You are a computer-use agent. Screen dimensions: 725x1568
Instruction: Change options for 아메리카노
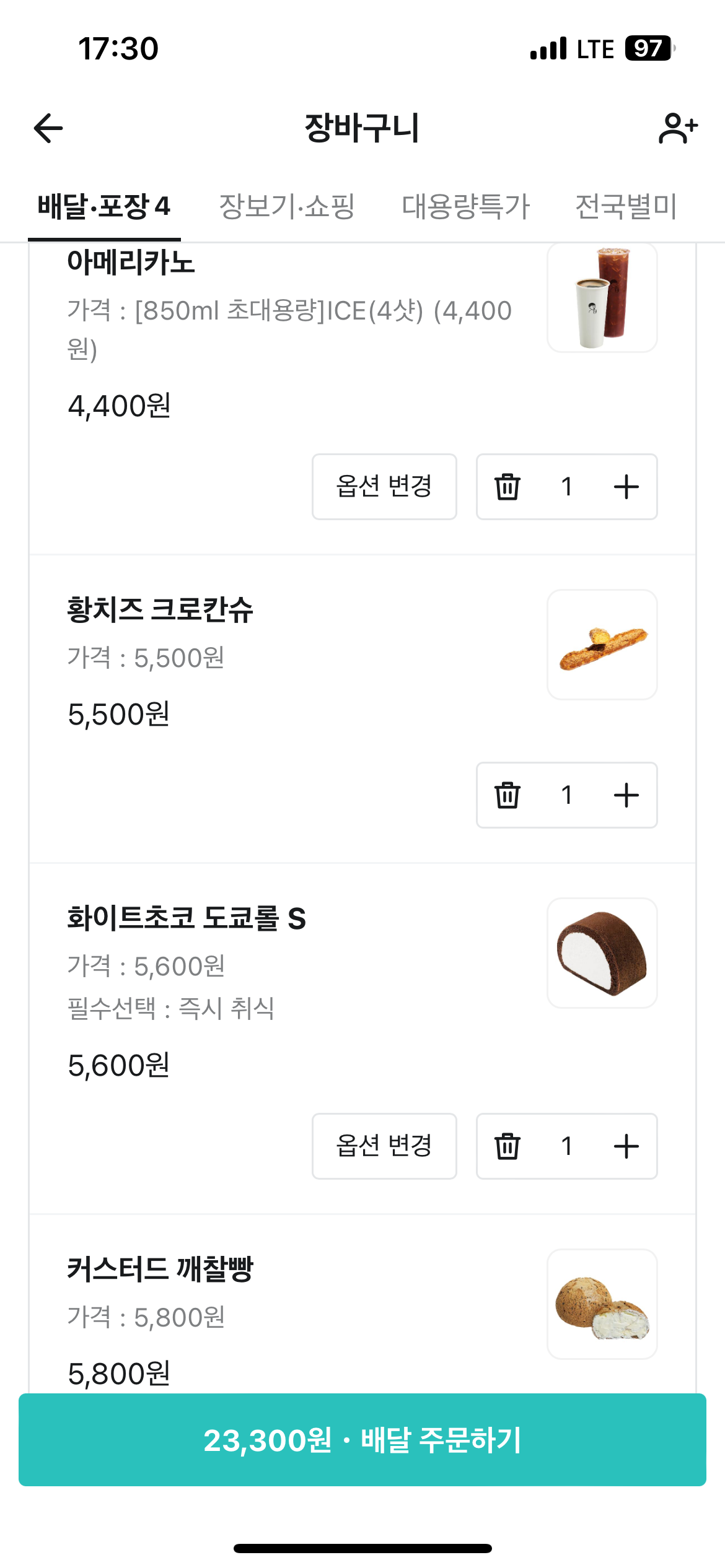tap(384, 487)
